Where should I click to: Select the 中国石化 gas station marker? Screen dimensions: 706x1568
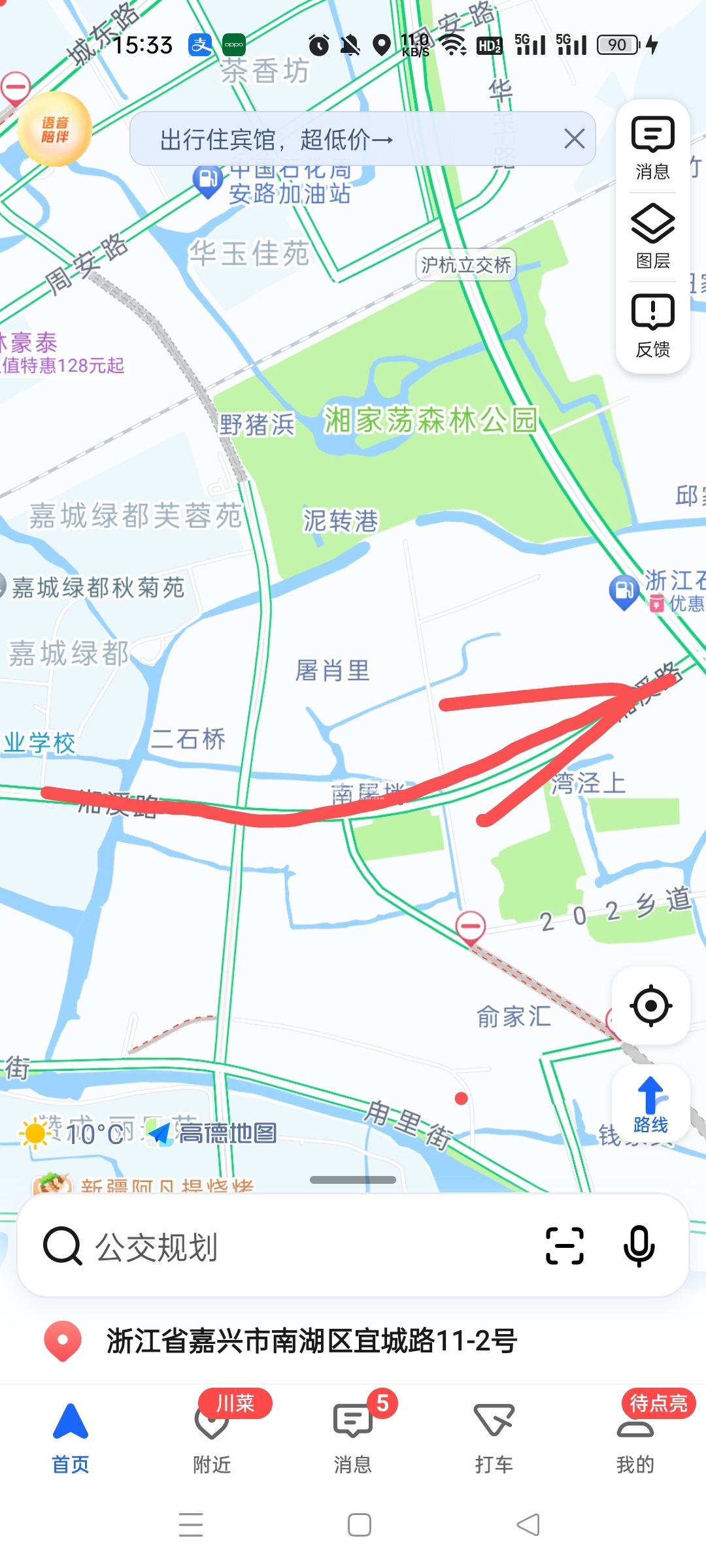(208, 181)
